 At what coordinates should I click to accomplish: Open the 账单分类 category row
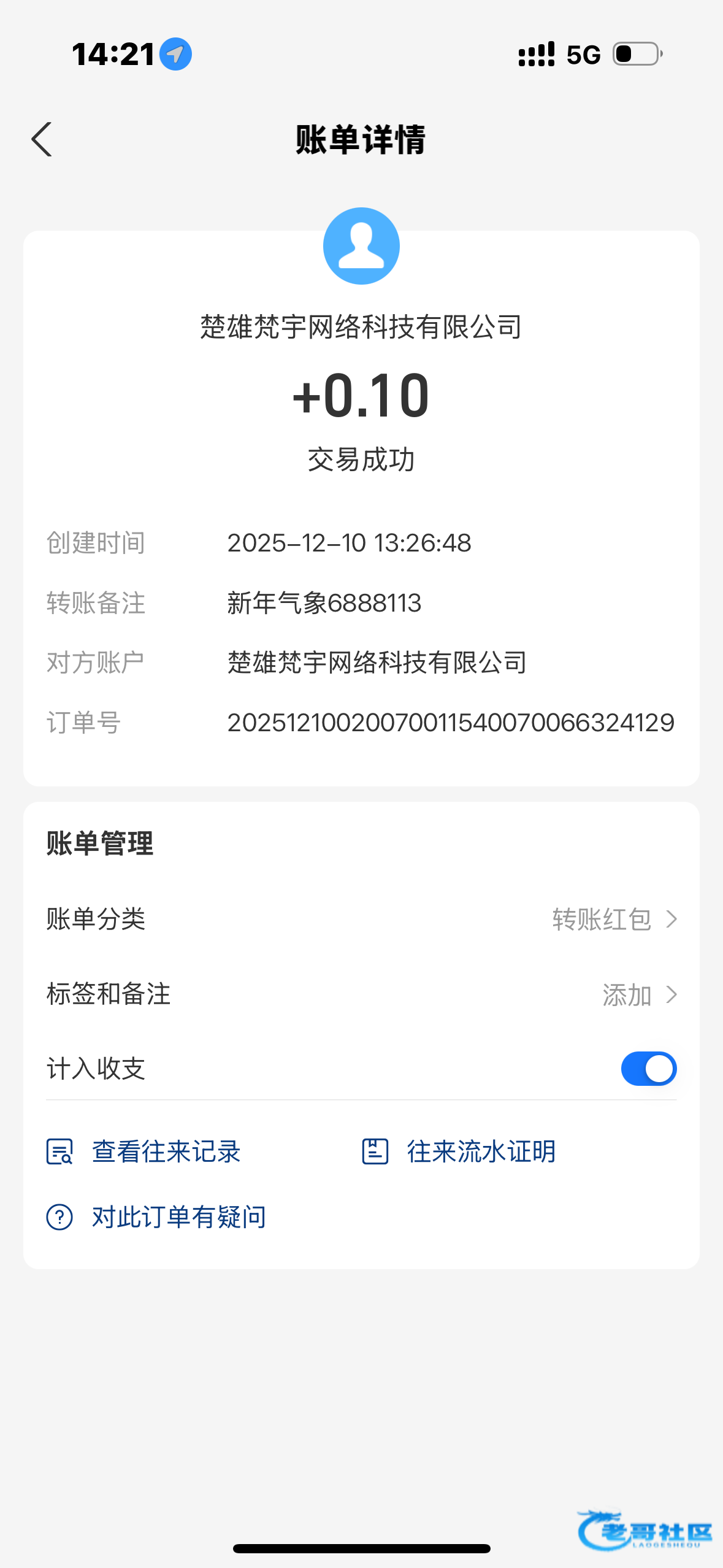[x=361, y=919]
